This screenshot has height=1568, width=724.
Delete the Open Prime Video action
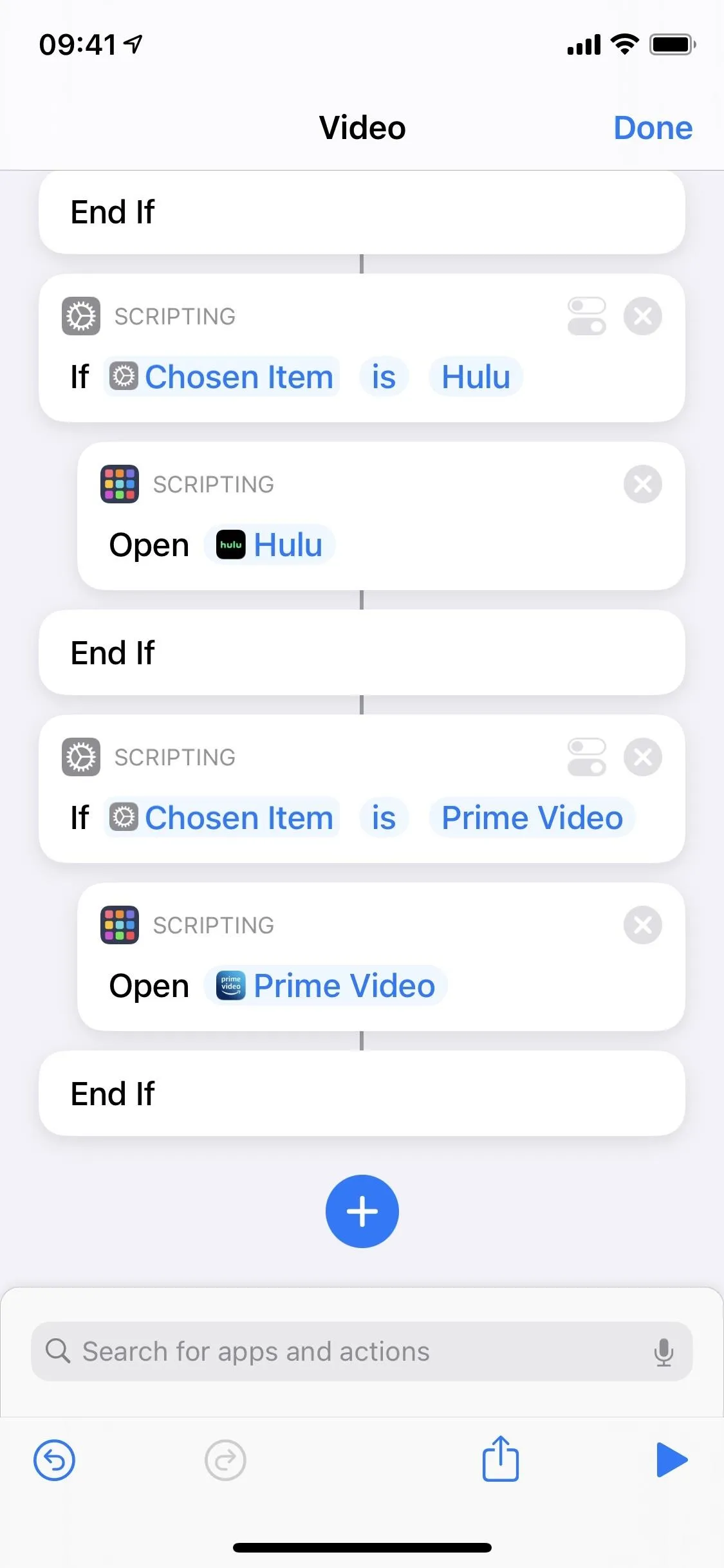[642, 925]
